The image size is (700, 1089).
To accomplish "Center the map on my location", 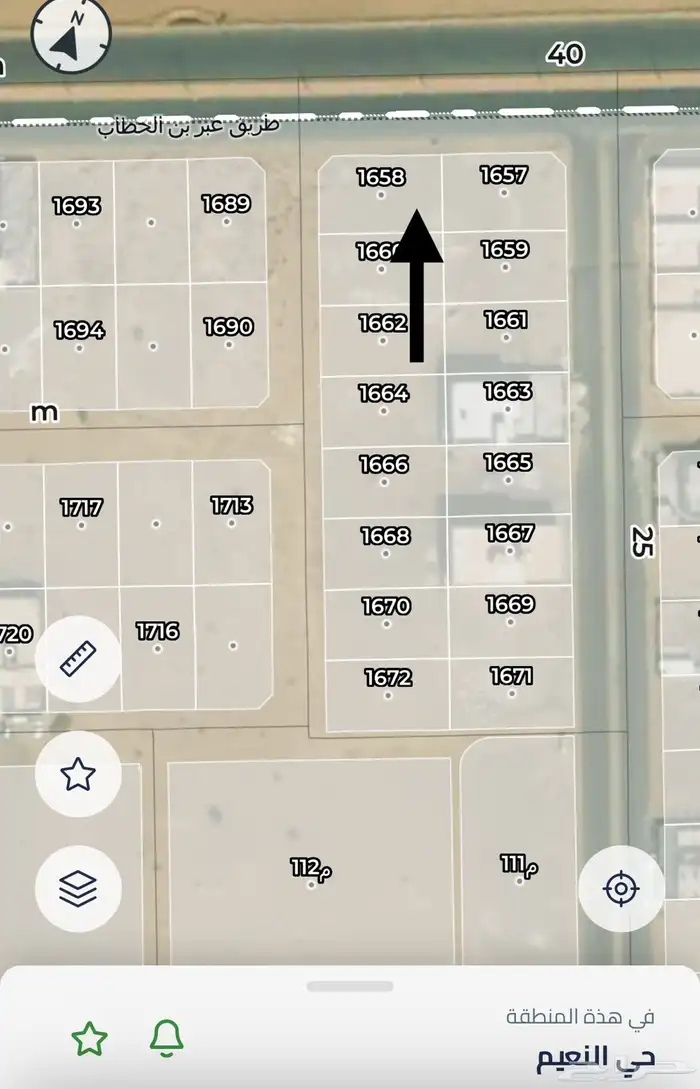I will coord(621,888).
